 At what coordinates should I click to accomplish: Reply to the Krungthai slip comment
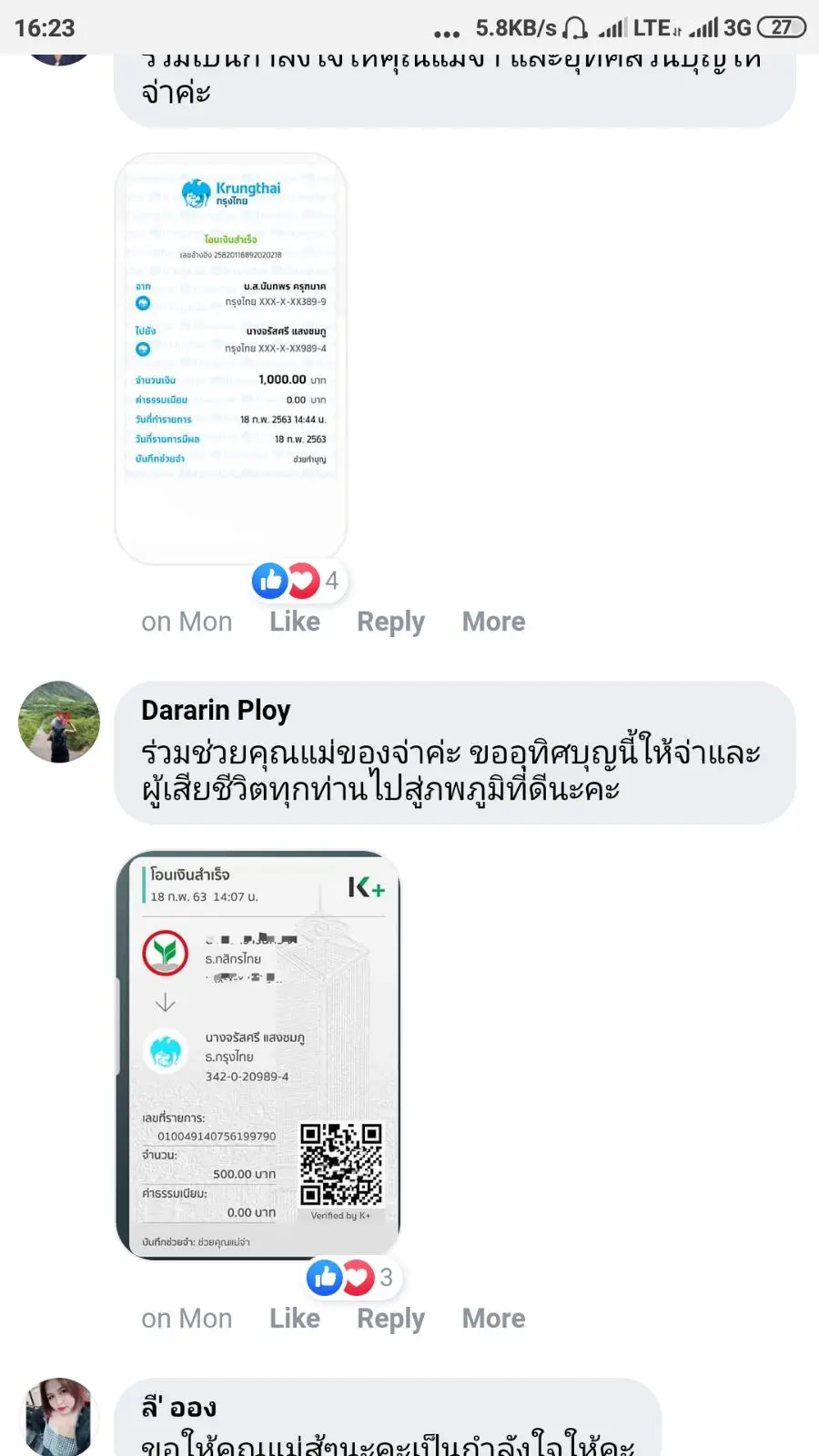point(390,622)
